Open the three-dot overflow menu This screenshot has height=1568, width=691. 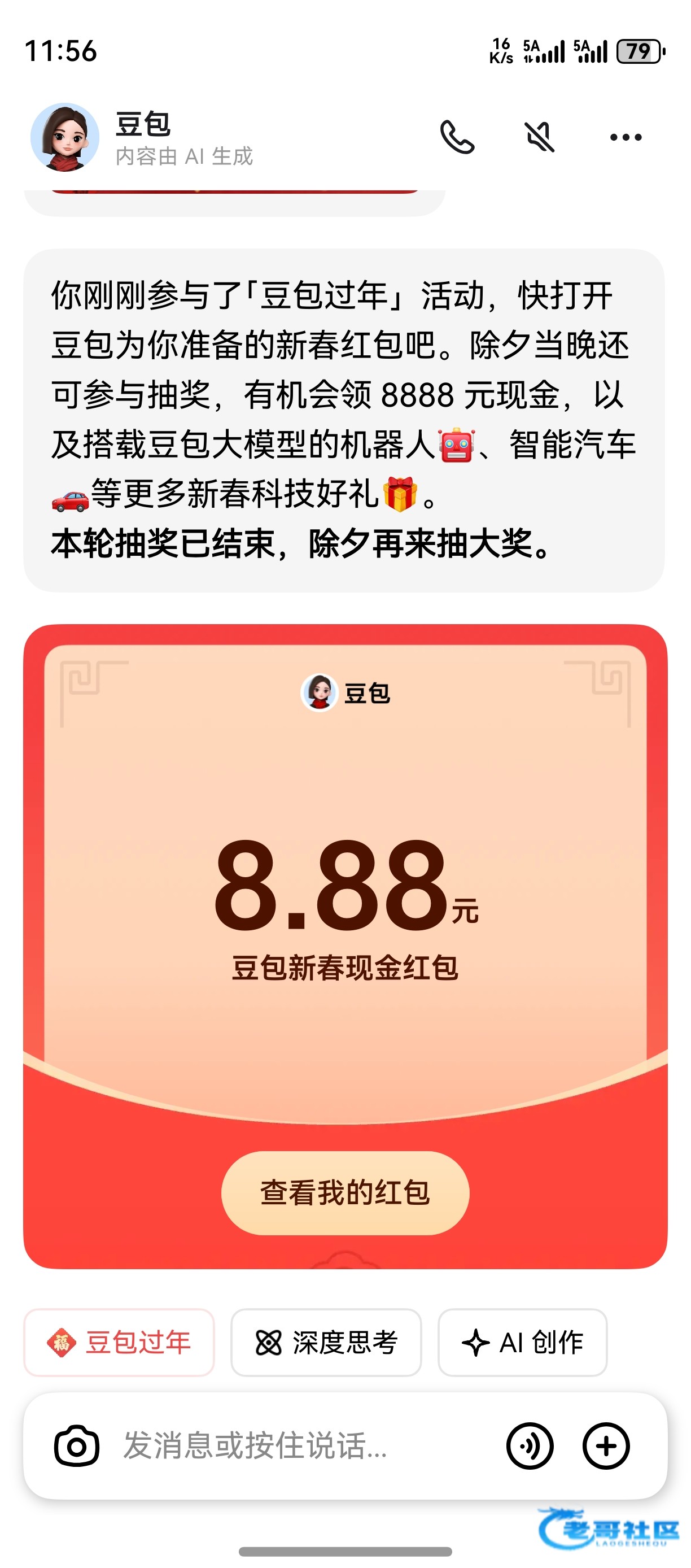(626, 138)
